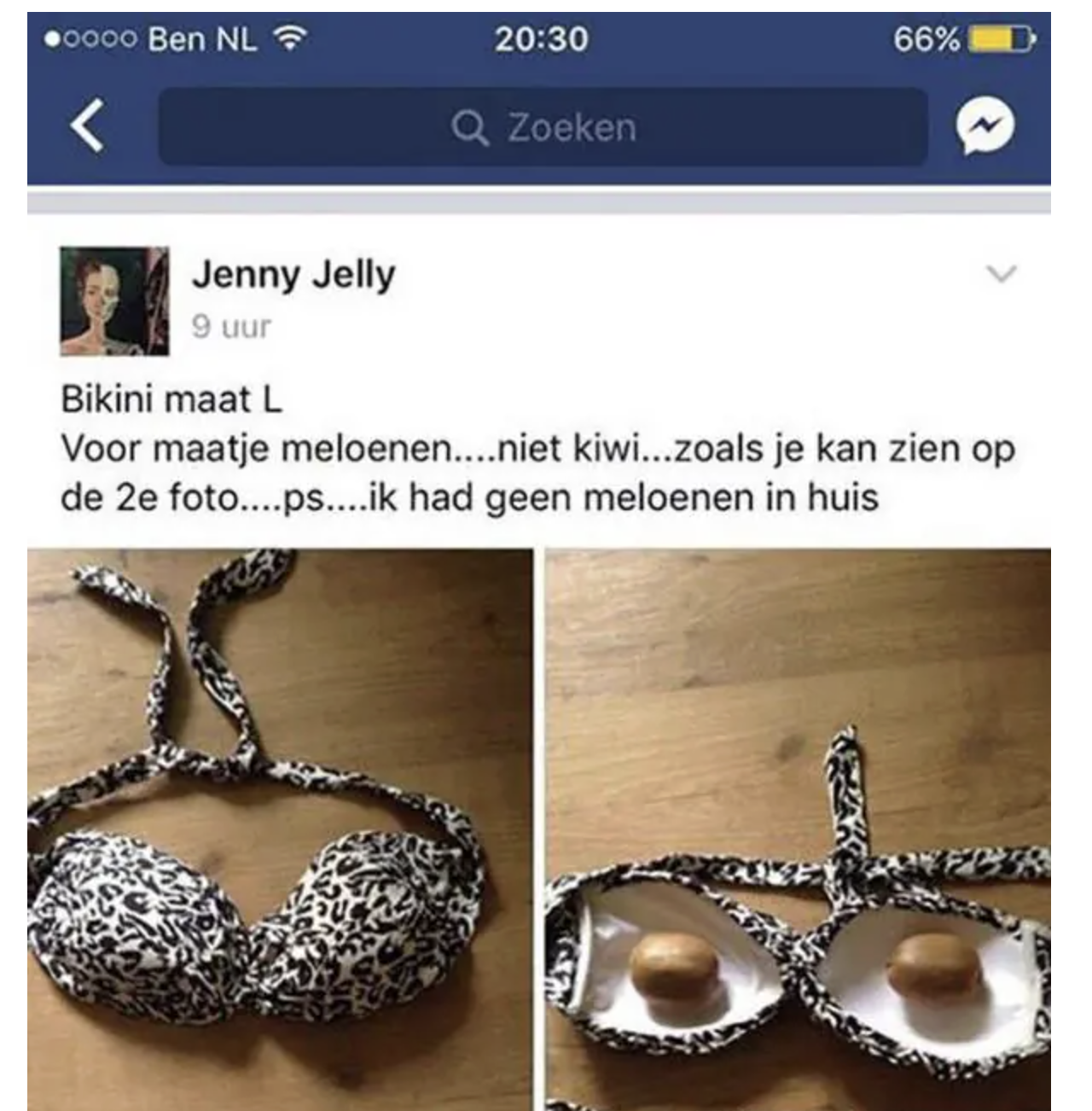Open Messenger from the top bar
This screenshot has height=1111, width=1092.
tap(985, 127)
